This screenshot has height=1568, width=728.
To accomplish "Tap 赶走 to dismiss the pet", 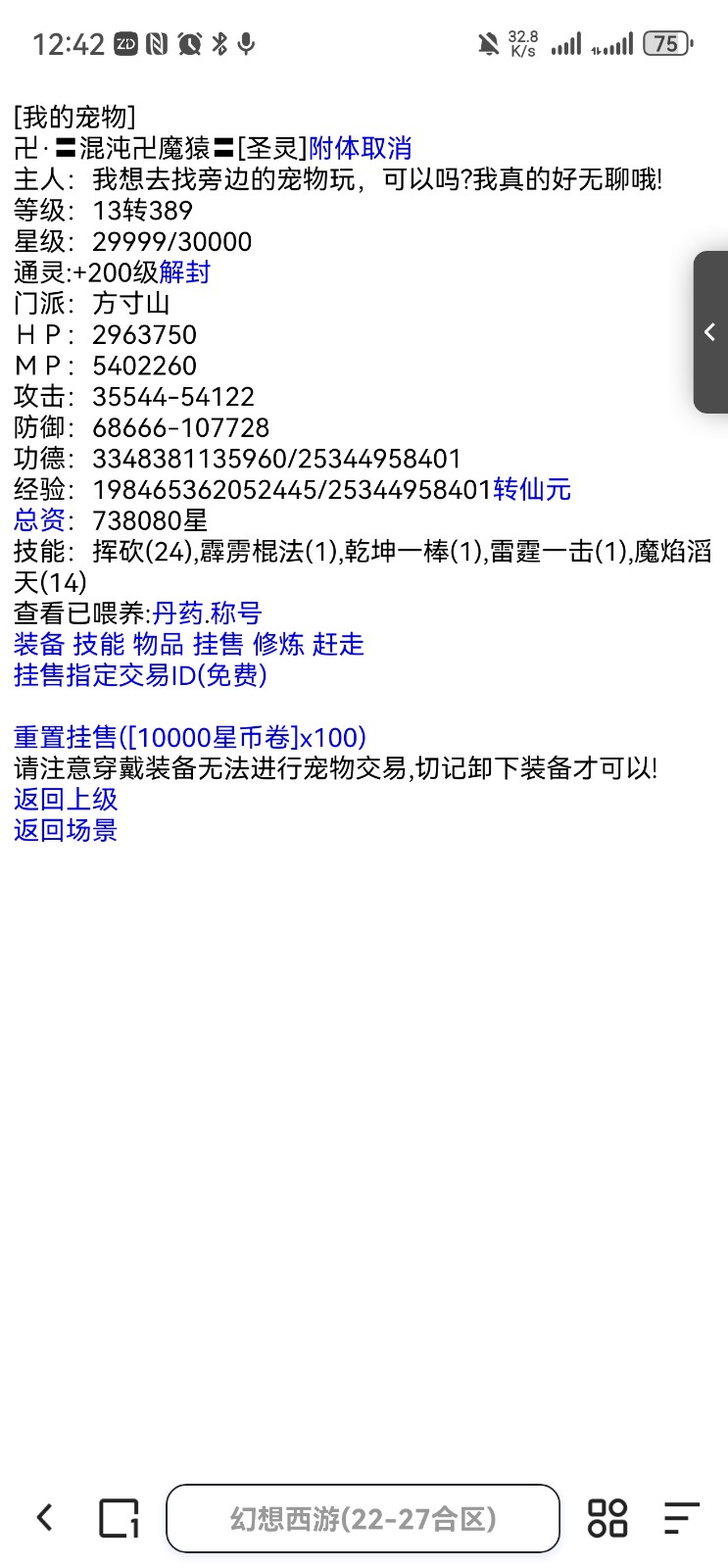I will 338,645.
